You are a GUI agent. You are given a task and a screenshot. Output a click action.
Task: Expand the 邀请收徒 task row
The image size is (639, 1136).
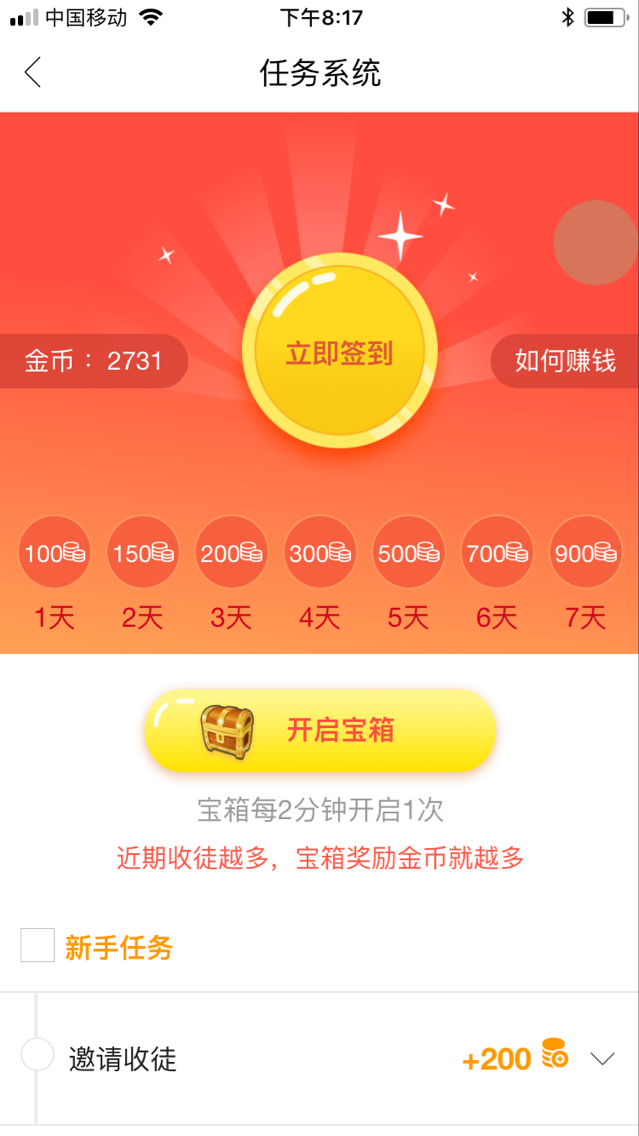602,1059
